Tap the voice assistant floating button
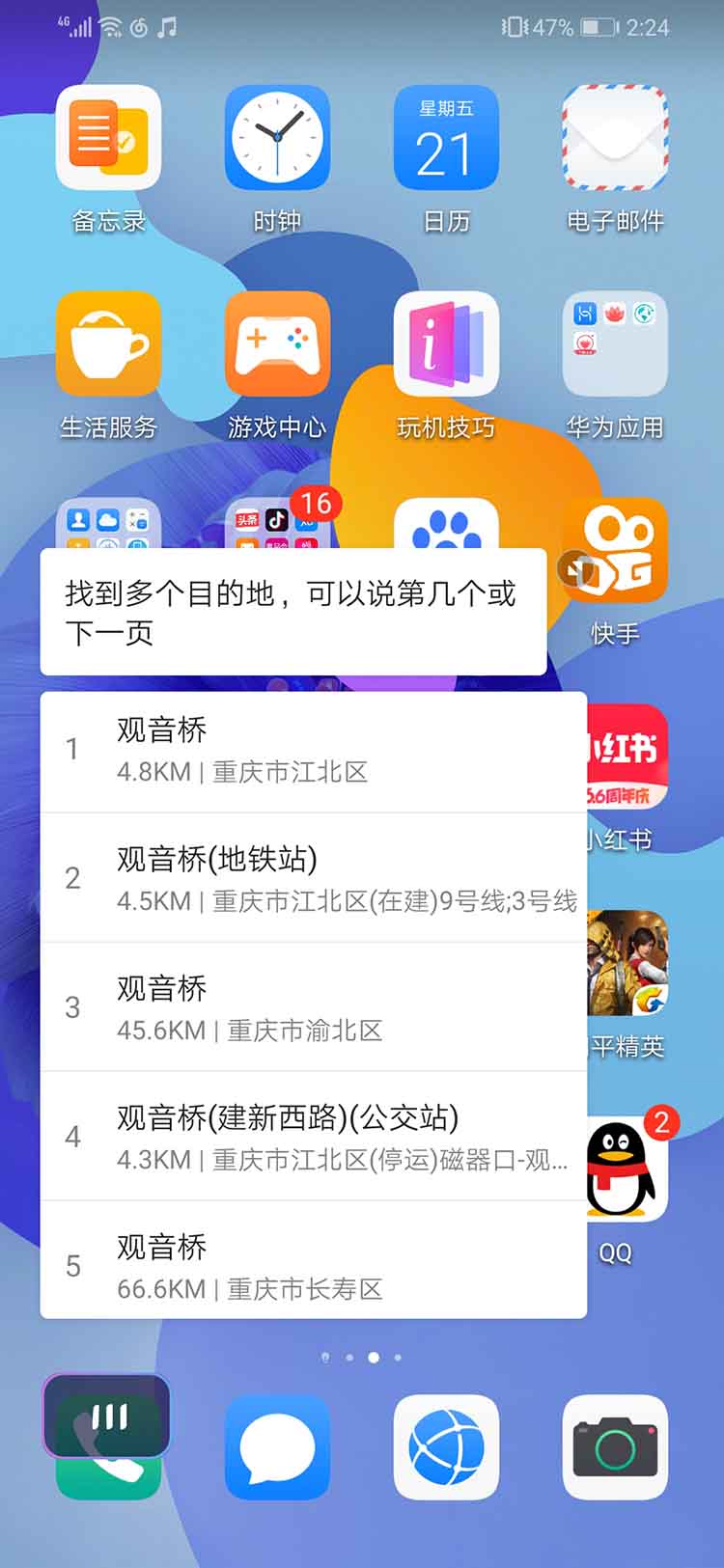This screenshot has width=724, height=1568. point(107,1416)
